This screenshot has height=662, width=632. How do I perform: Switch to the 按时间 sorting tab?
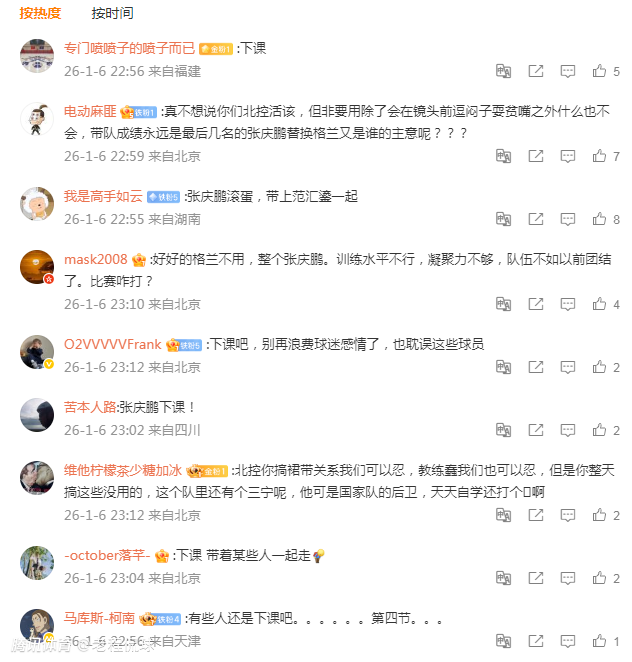[111, 13]
